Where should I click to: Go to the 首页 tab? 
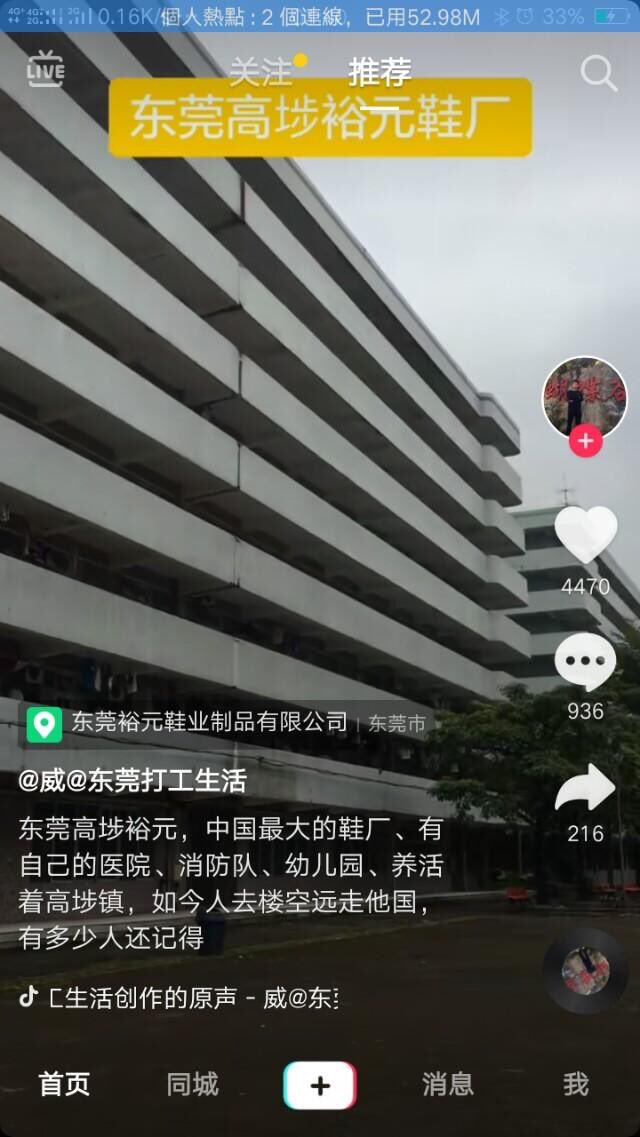click(x=64, y=1084)
